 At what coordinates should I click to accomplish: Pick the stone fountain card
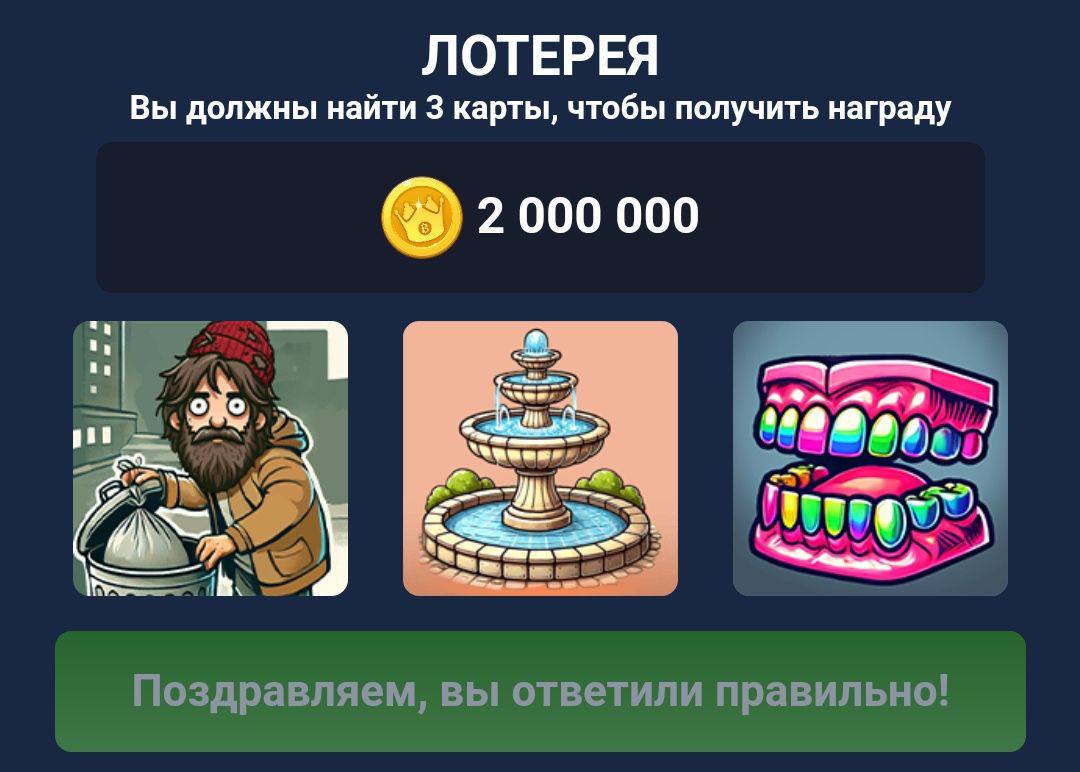[540, 458]
